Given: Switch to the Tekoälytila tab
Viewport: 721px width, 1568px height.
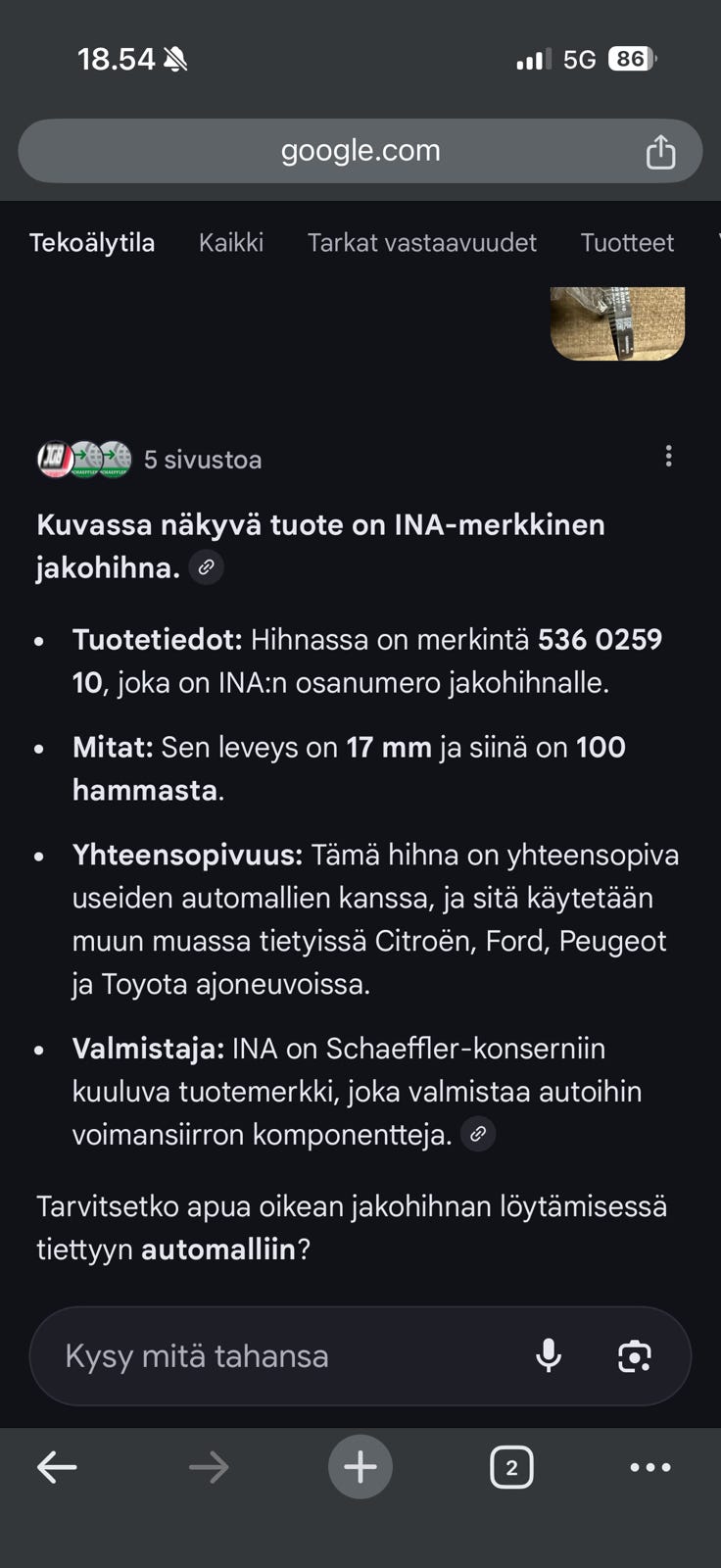Looking at the screenshot, I should pyautogui.click(x=93, y=242).
